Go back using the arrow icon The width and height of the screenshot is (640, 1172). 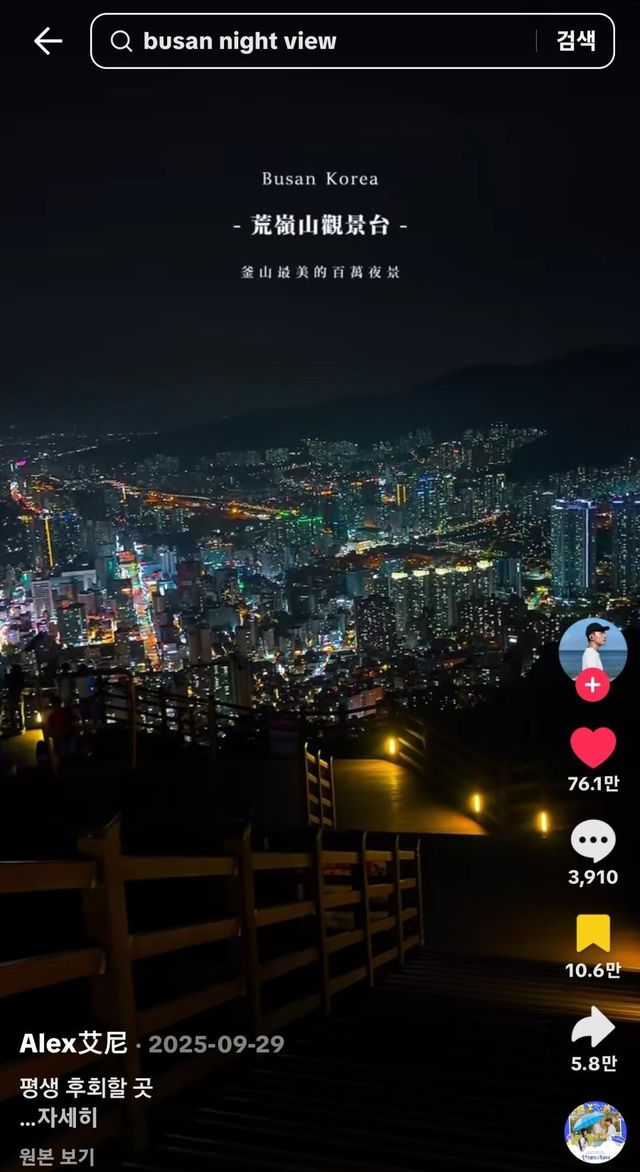(x=48, y=41)
